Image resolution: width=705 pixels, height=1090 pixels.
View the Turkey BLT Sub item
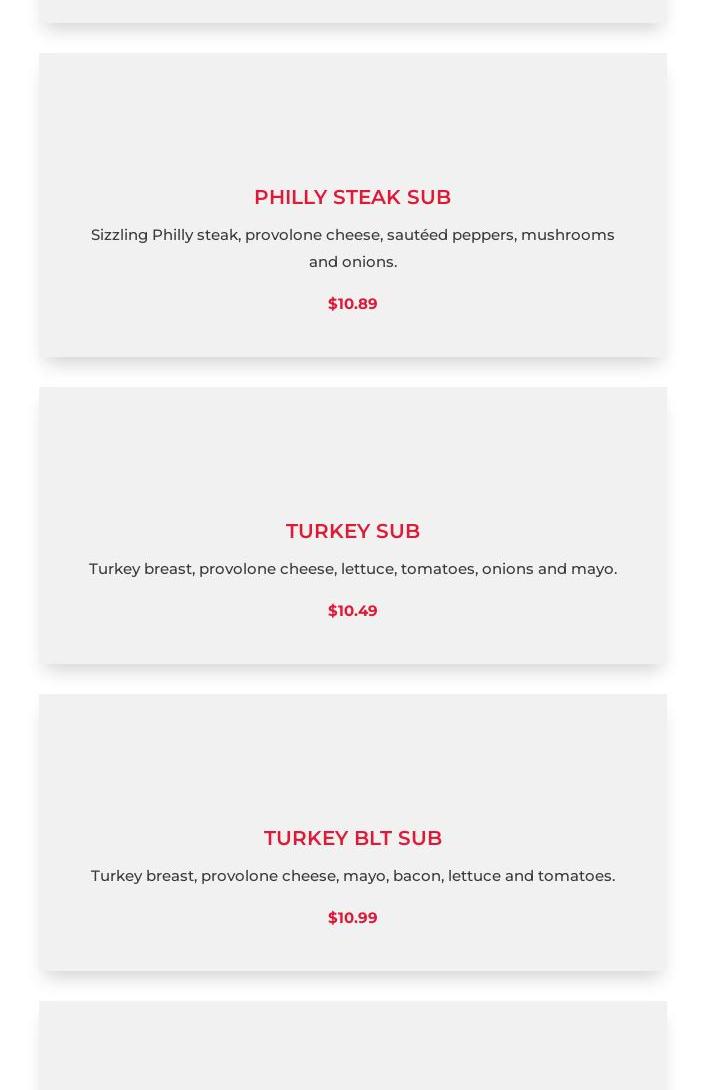pyautogui.click(x=352, y=838)
